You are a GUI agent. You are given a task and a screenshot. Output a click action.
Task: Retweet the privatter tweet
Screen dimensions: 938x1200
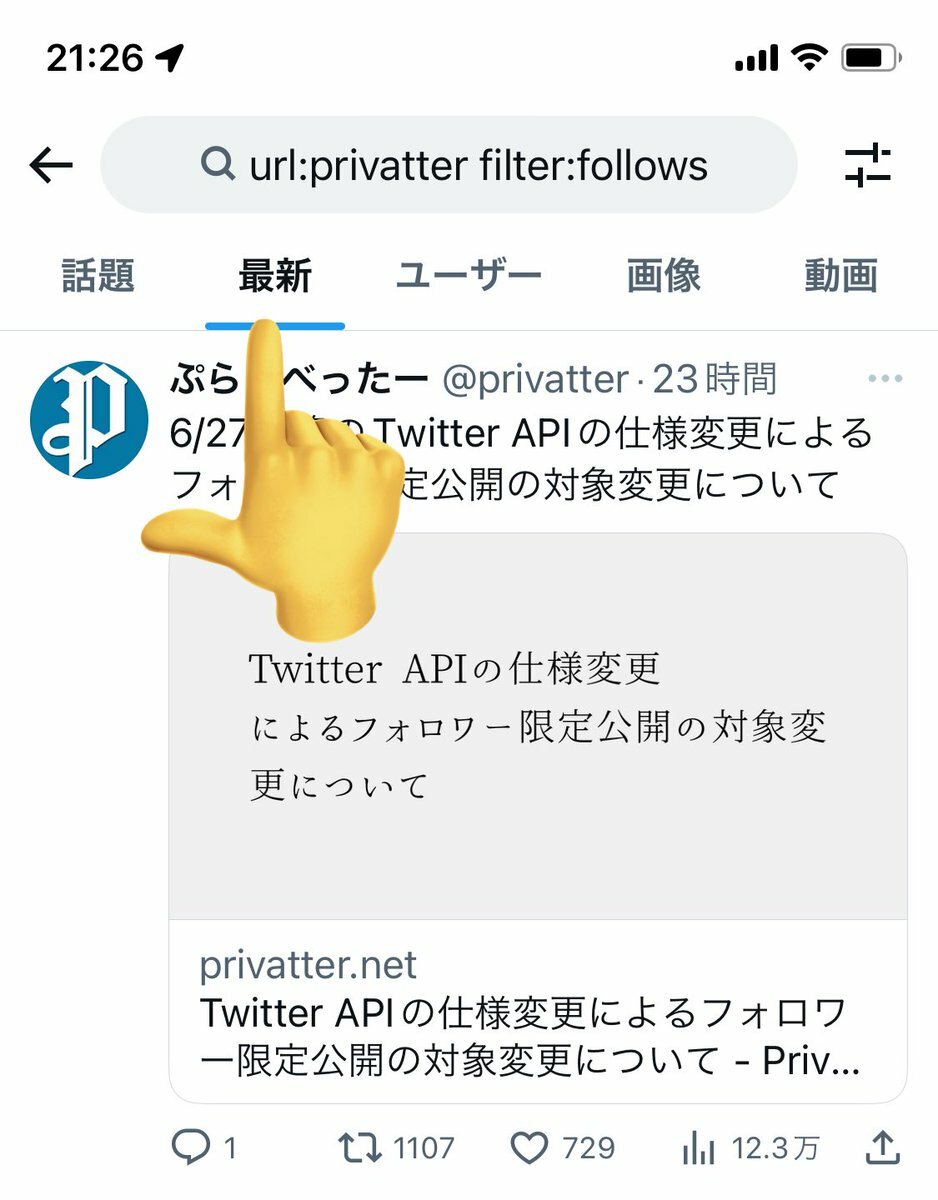pyautogui.click(x=360, y=1148)
